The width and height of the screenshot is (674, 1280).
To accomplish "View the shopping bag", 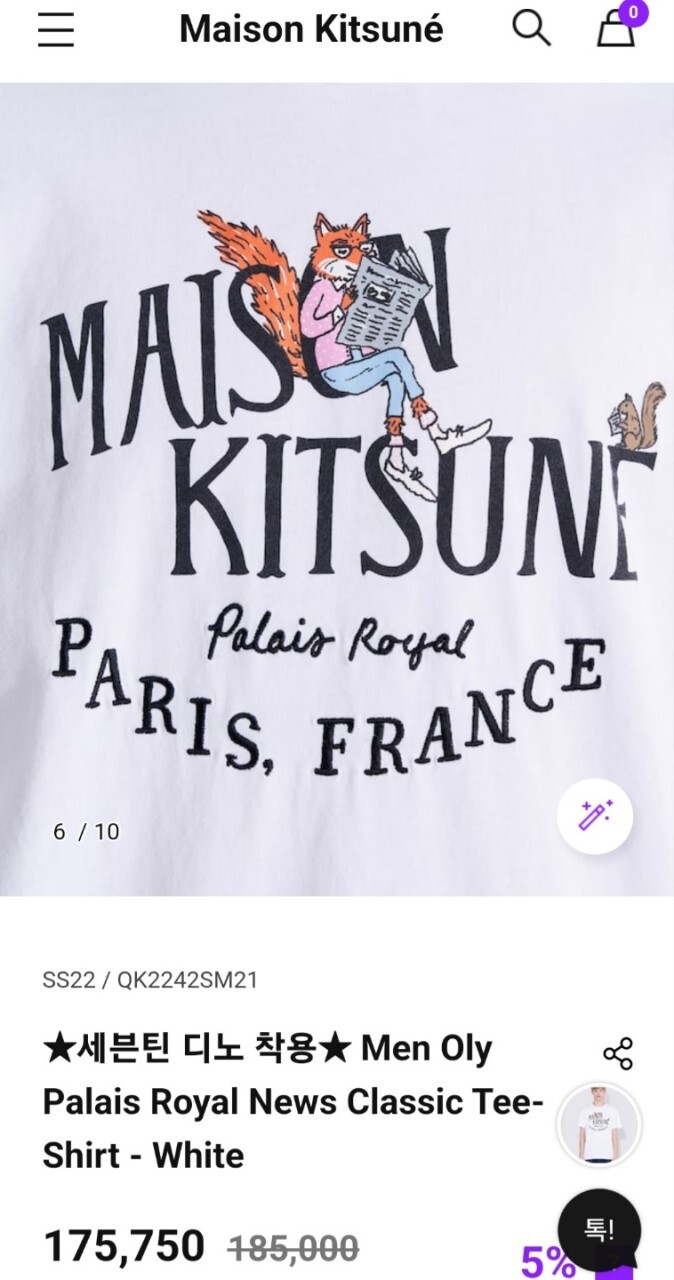I will [616, 29].
